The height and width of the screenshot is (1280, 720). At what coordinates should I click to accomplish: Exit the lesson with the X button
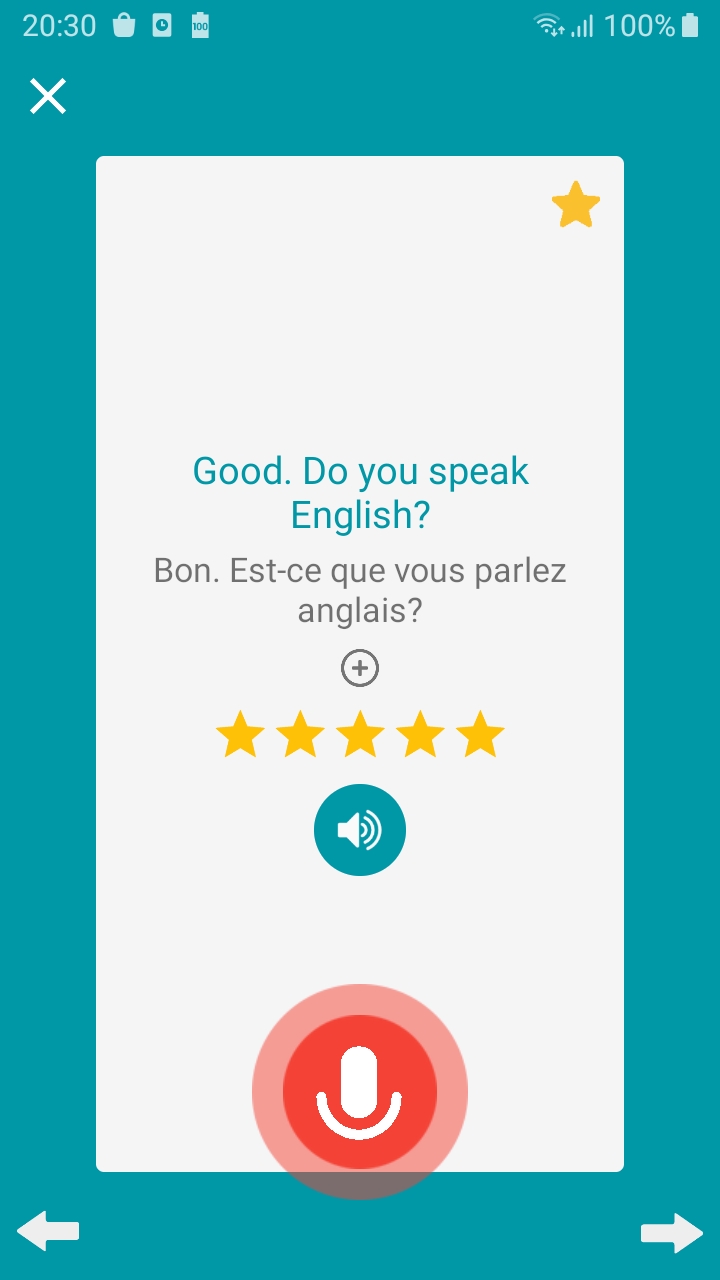point(47,96)
